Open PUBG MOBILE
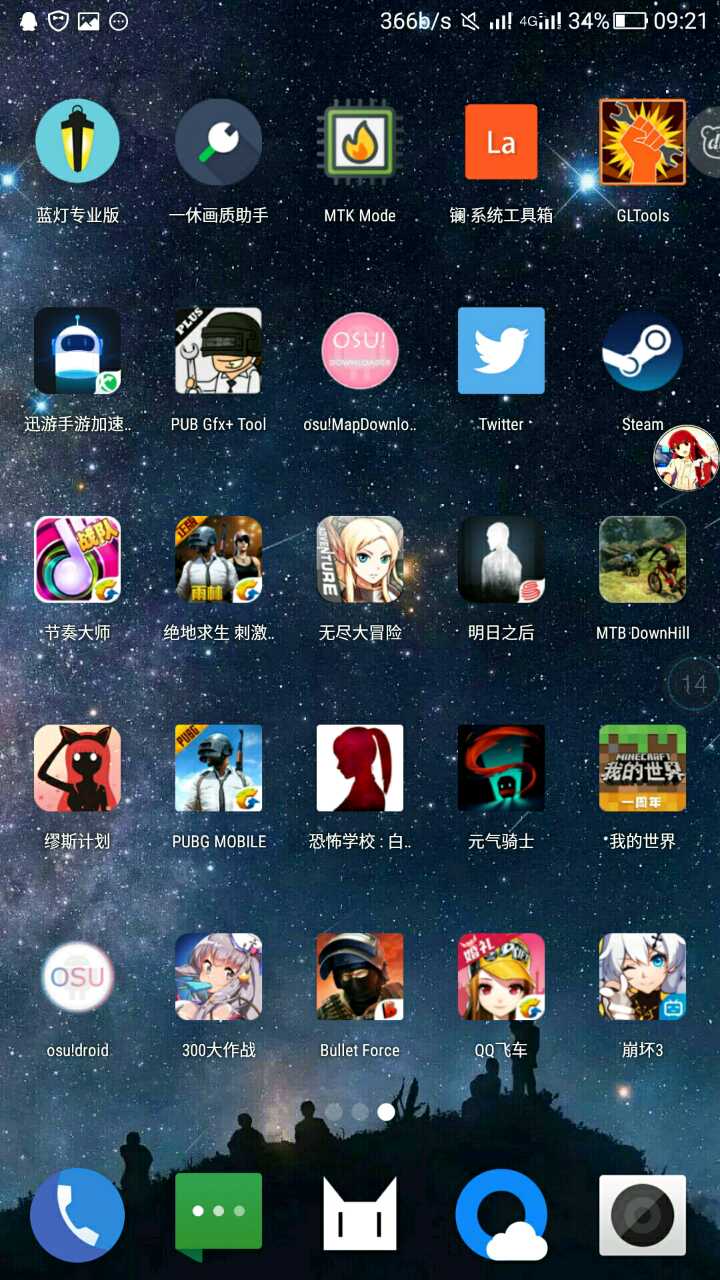This screenshot has width=720, height=1280. click(219, 768)
